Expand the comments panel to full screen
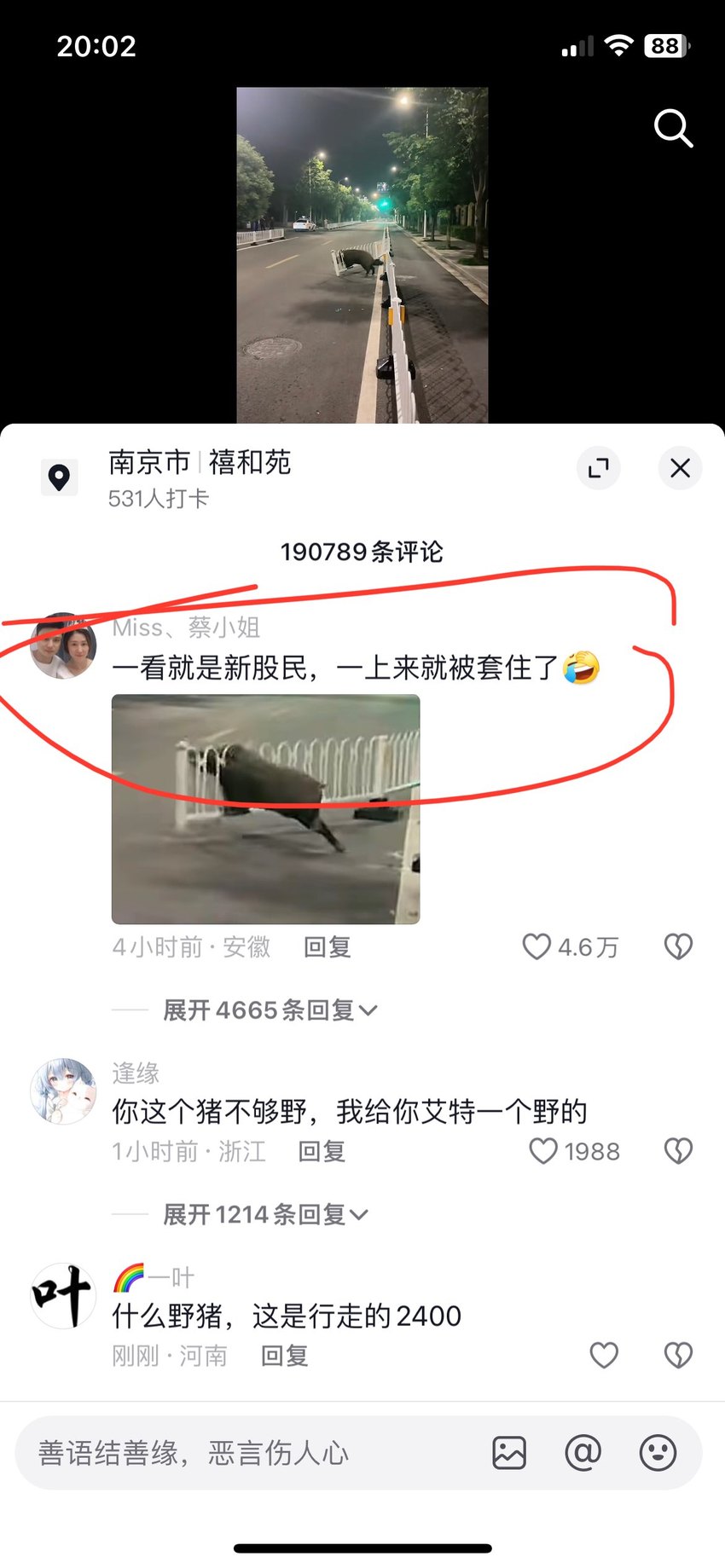 [x=599, y=468]
